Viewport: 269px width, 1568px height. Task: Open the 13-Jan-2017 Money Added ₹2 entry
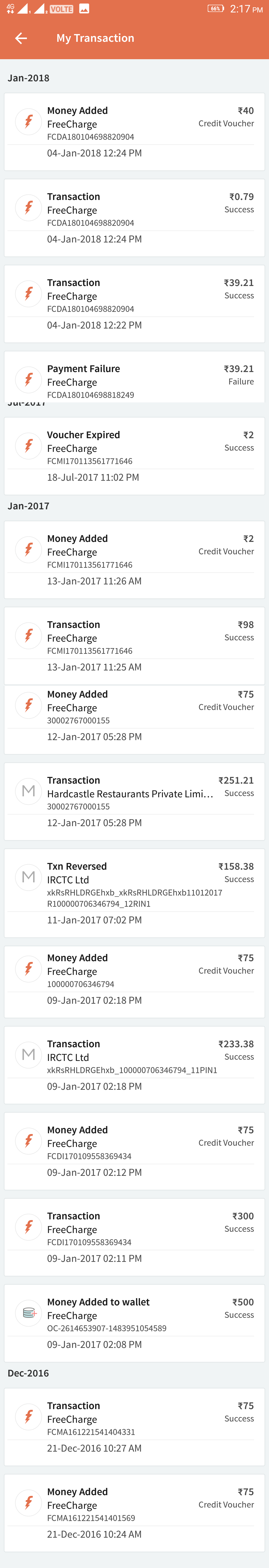134,559
